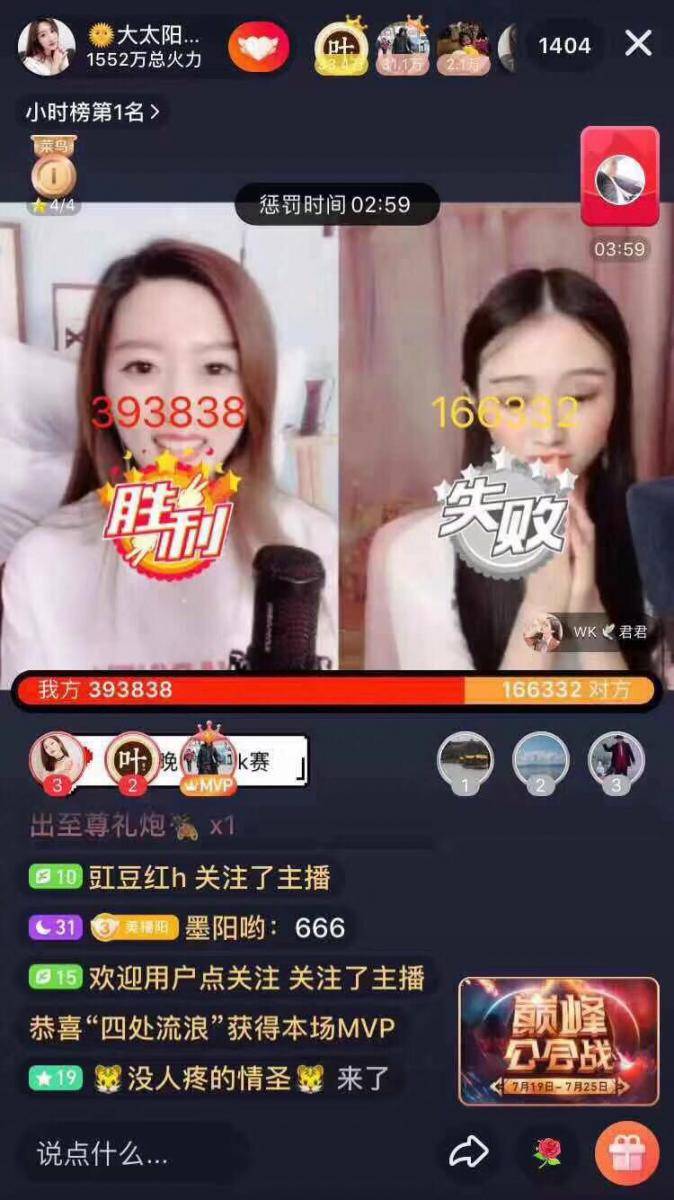Screen dimensions: 674x1200
Task: Type in the 说点什么 comment box
Action: (x=130, y=1153)
